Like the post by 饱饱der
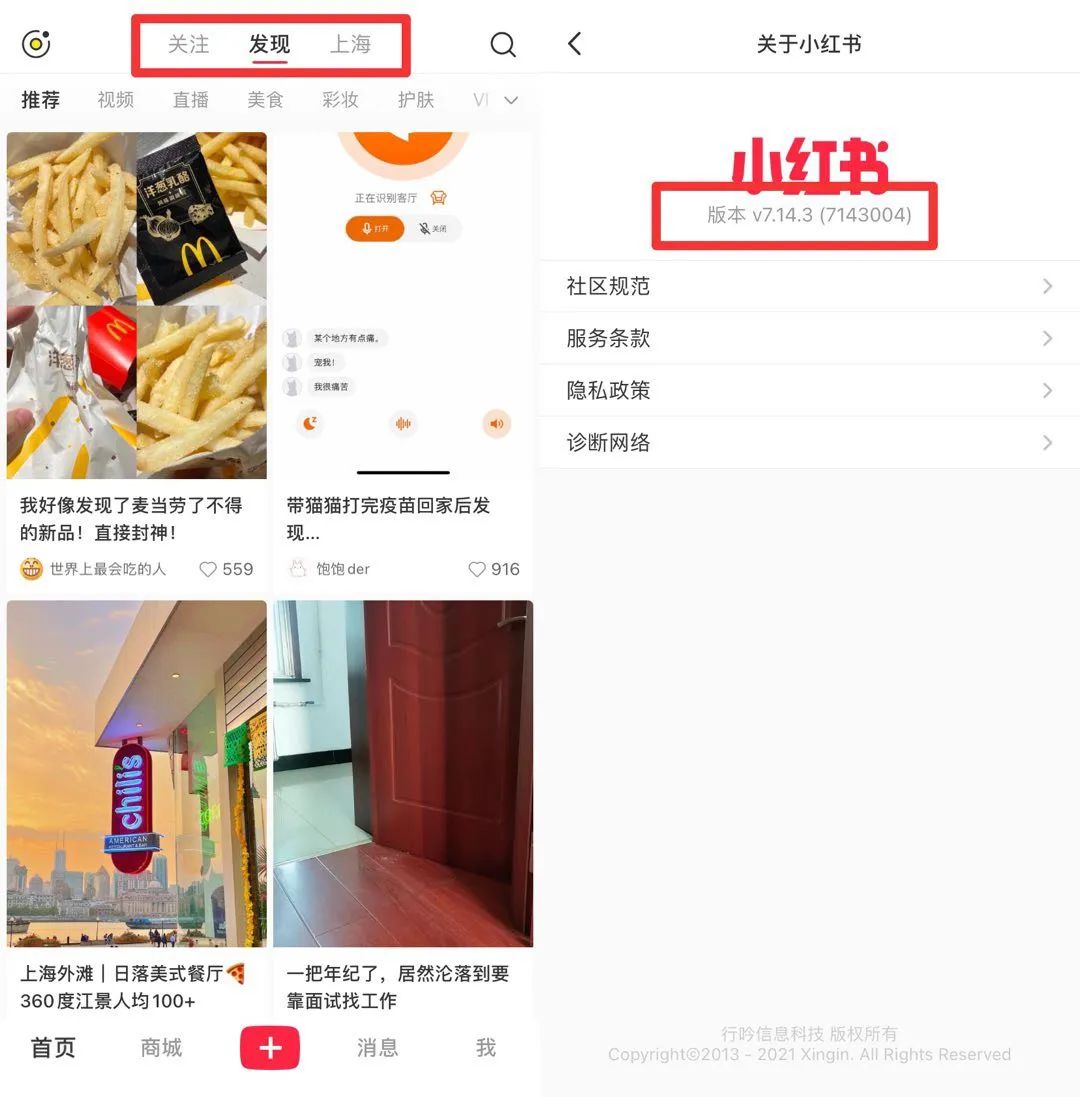This screenshot has height=1097, width=1080. tap(479, 569)
